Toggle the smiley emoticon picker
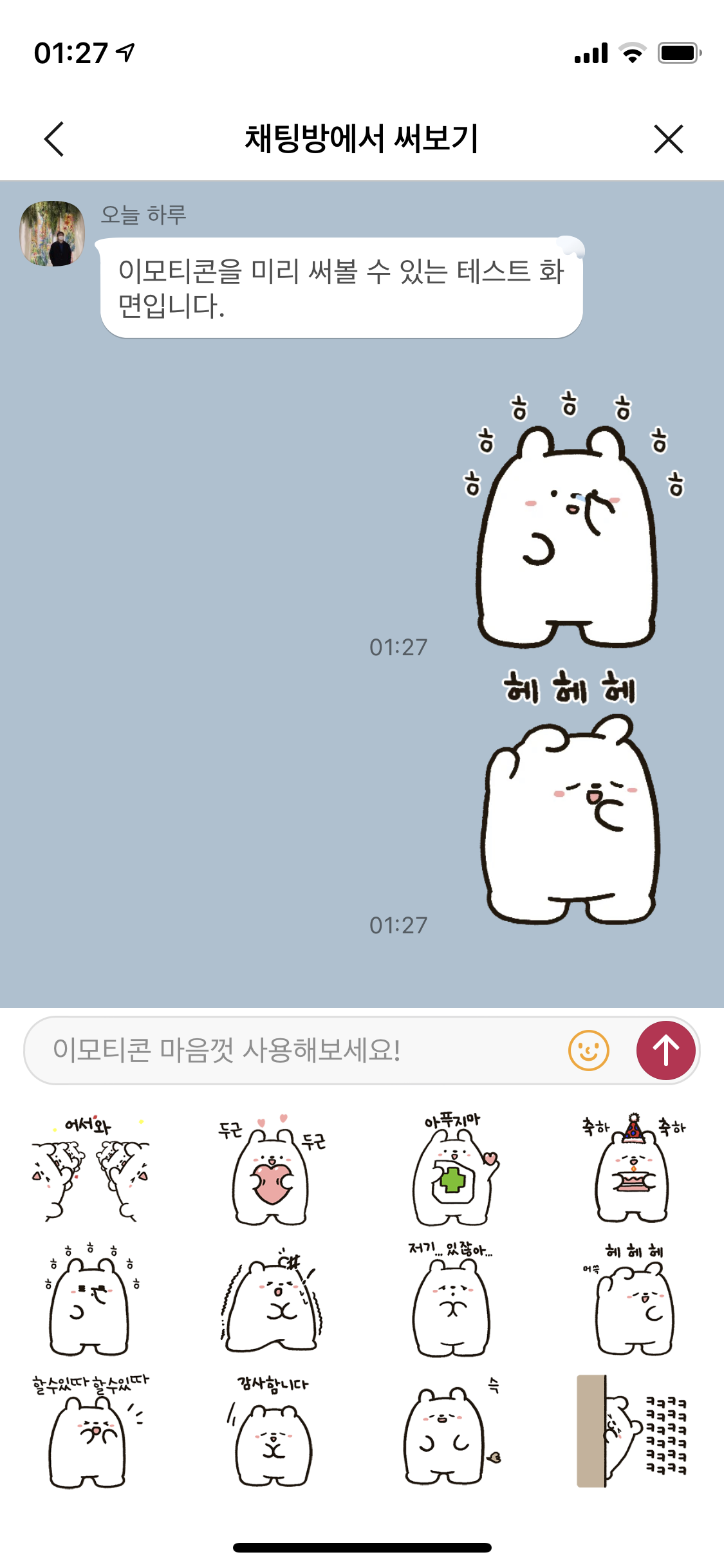This screenshot has height=1568, width=724. pos(588,1050)
